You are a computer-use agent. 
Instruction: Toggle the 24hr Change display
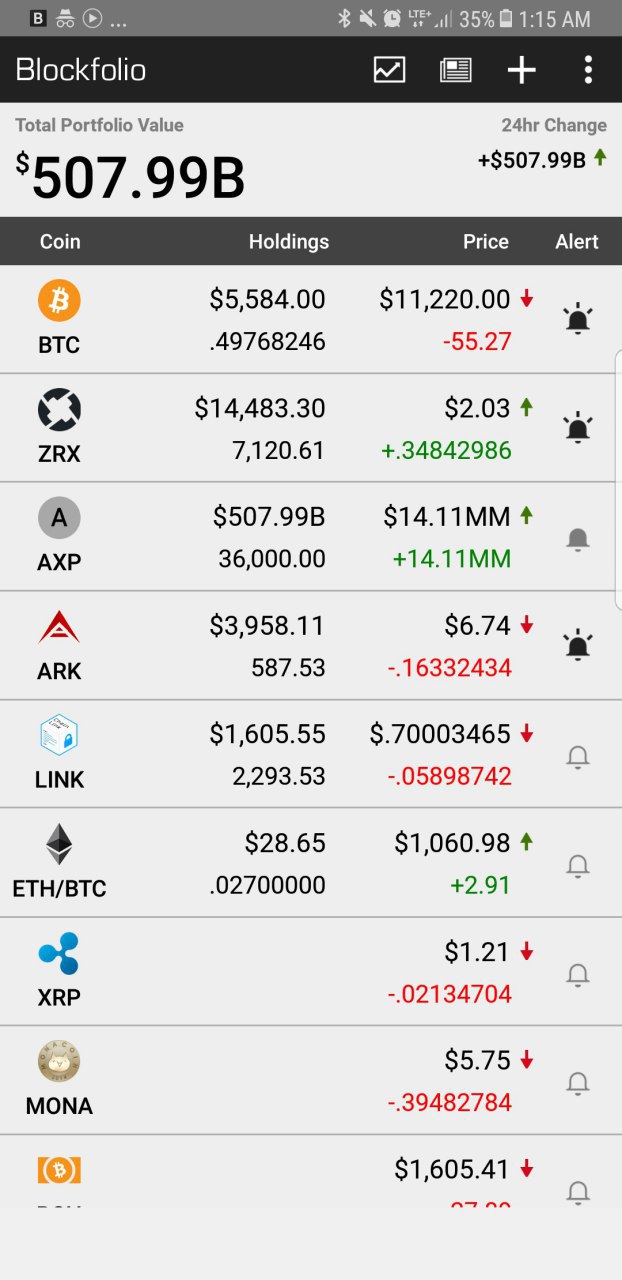coord(542,142)
